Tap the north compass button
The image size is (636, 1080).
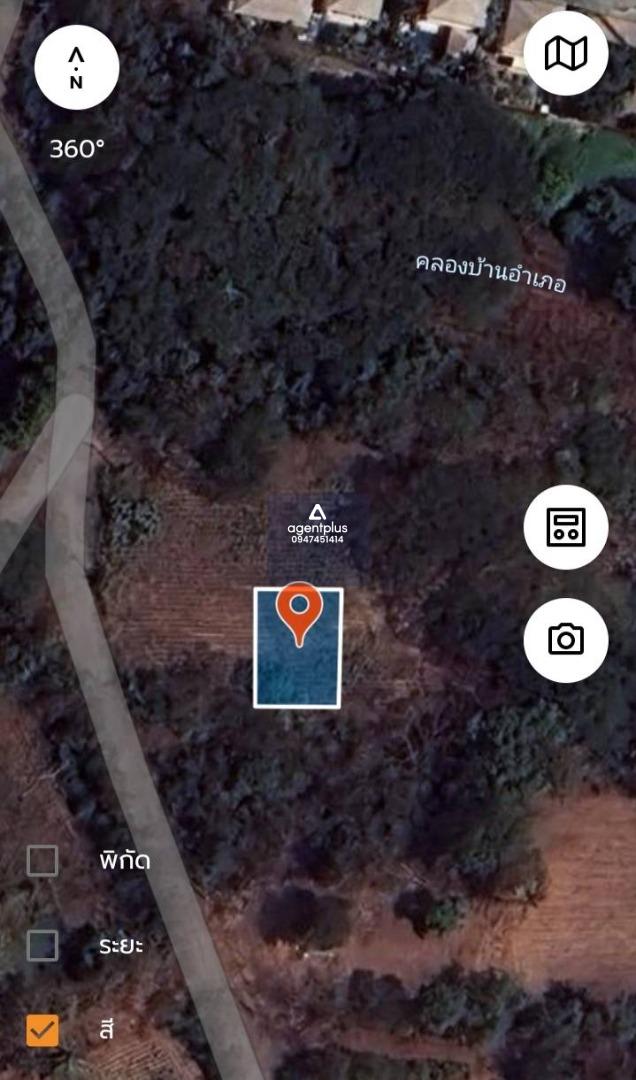[77, 68]
